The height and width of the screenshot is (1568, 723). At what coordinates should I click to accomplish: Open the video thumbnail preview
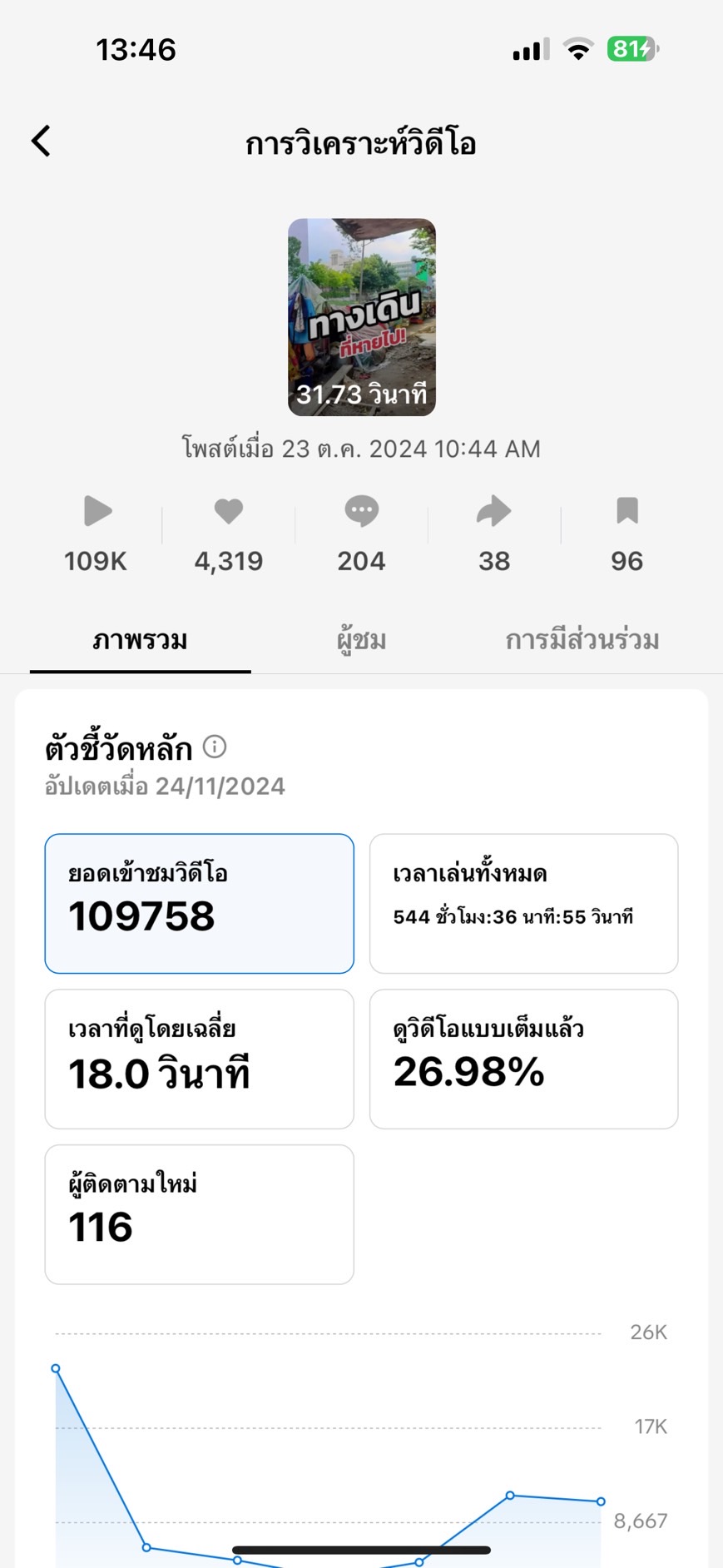(x=361, y=316)
